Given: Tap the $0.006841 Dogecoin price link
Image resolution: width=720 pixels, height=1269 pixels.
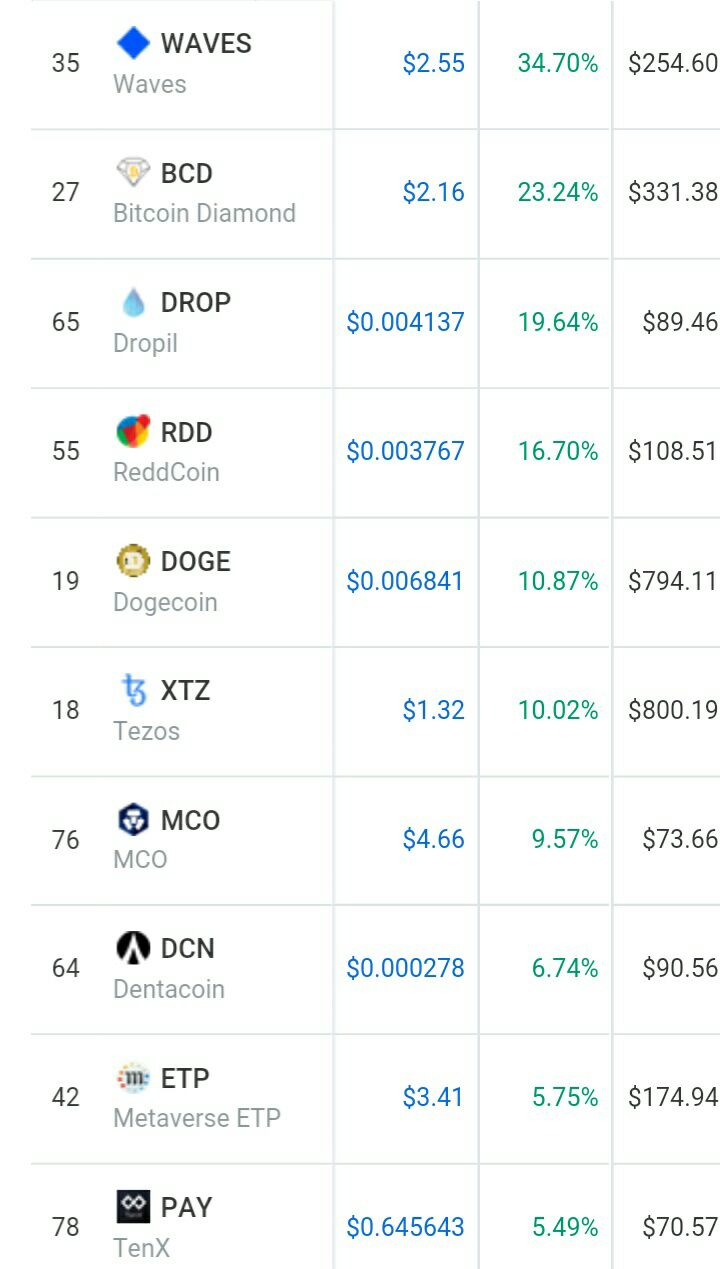Looking at the screenshot, I should pos(405,581).
